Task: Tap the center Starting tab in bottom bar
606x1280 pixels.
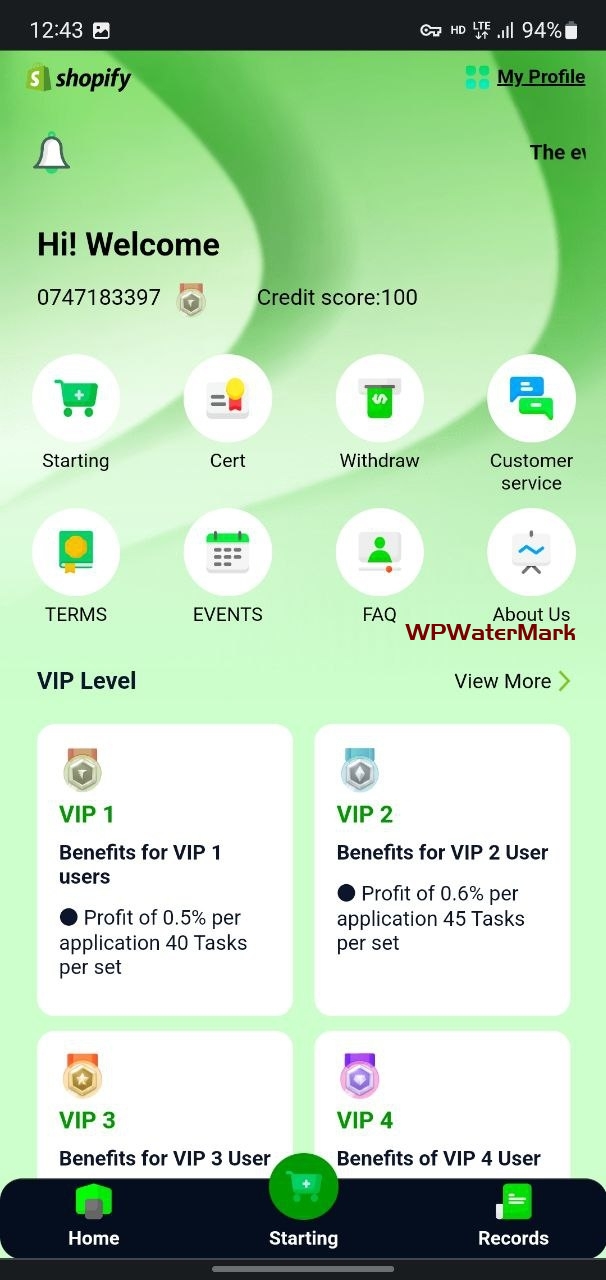Action: coord(303,1200)
